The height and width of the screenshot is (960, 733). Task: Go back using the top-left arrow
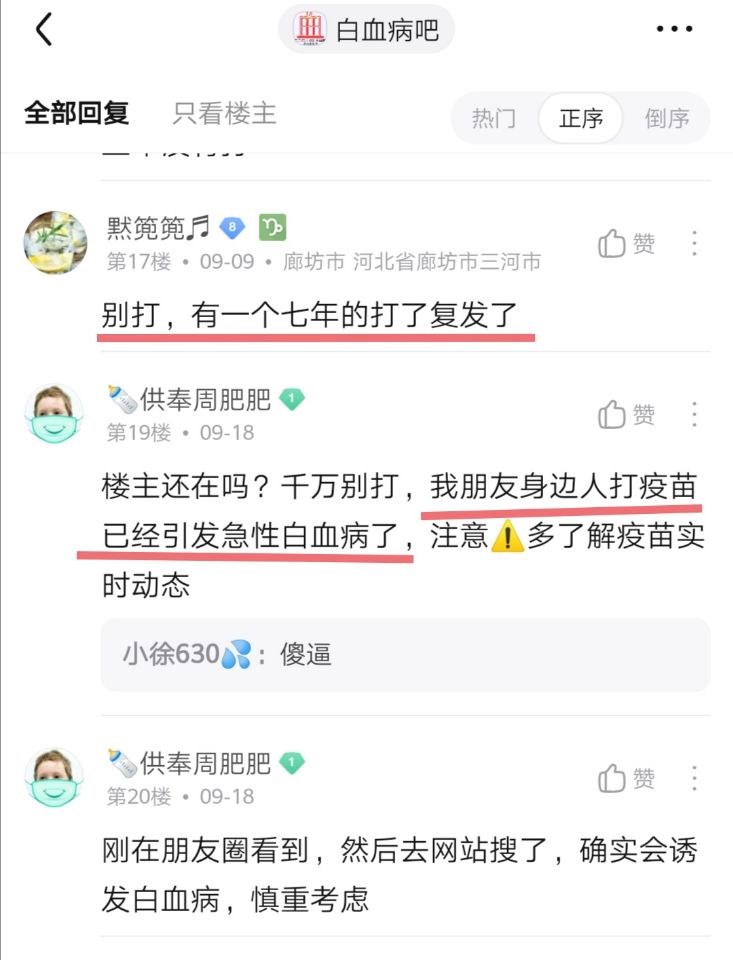(43, 30)
